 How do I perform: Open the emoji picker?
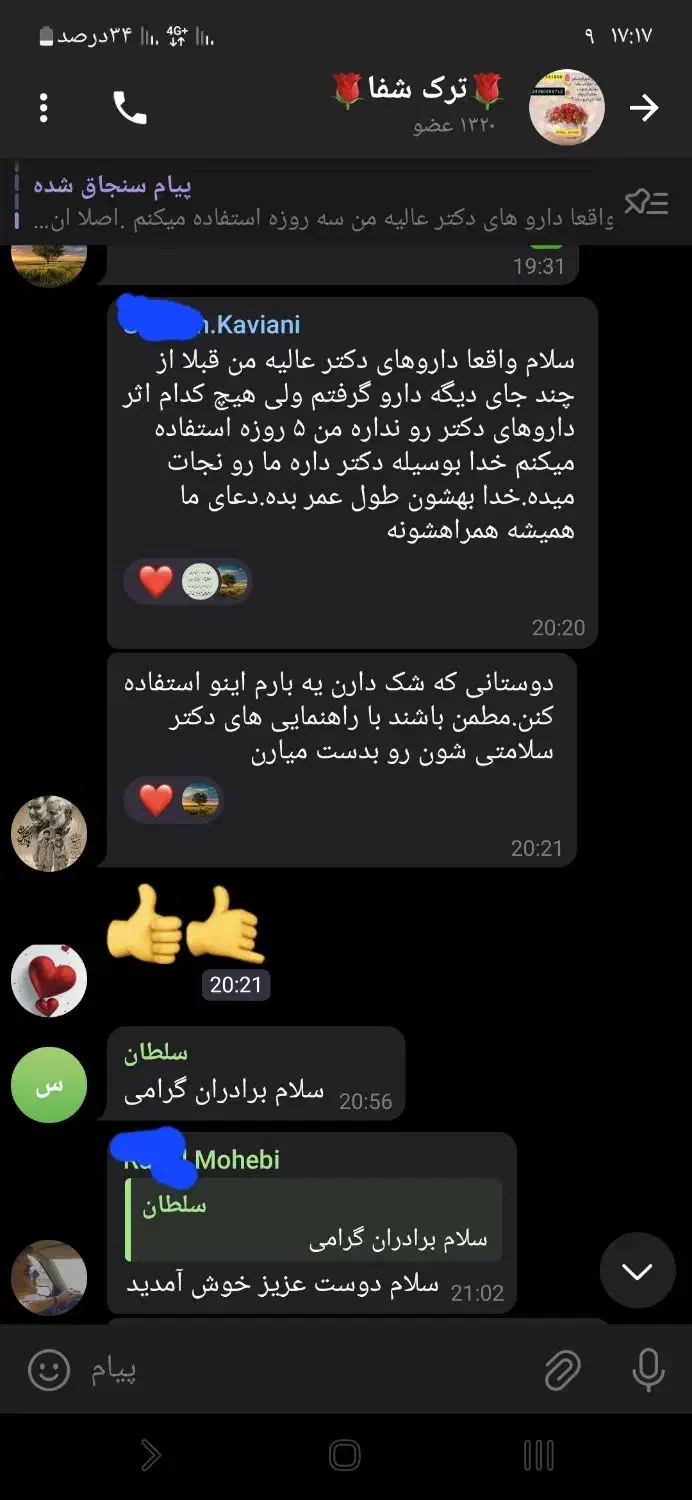point(48,1370)
